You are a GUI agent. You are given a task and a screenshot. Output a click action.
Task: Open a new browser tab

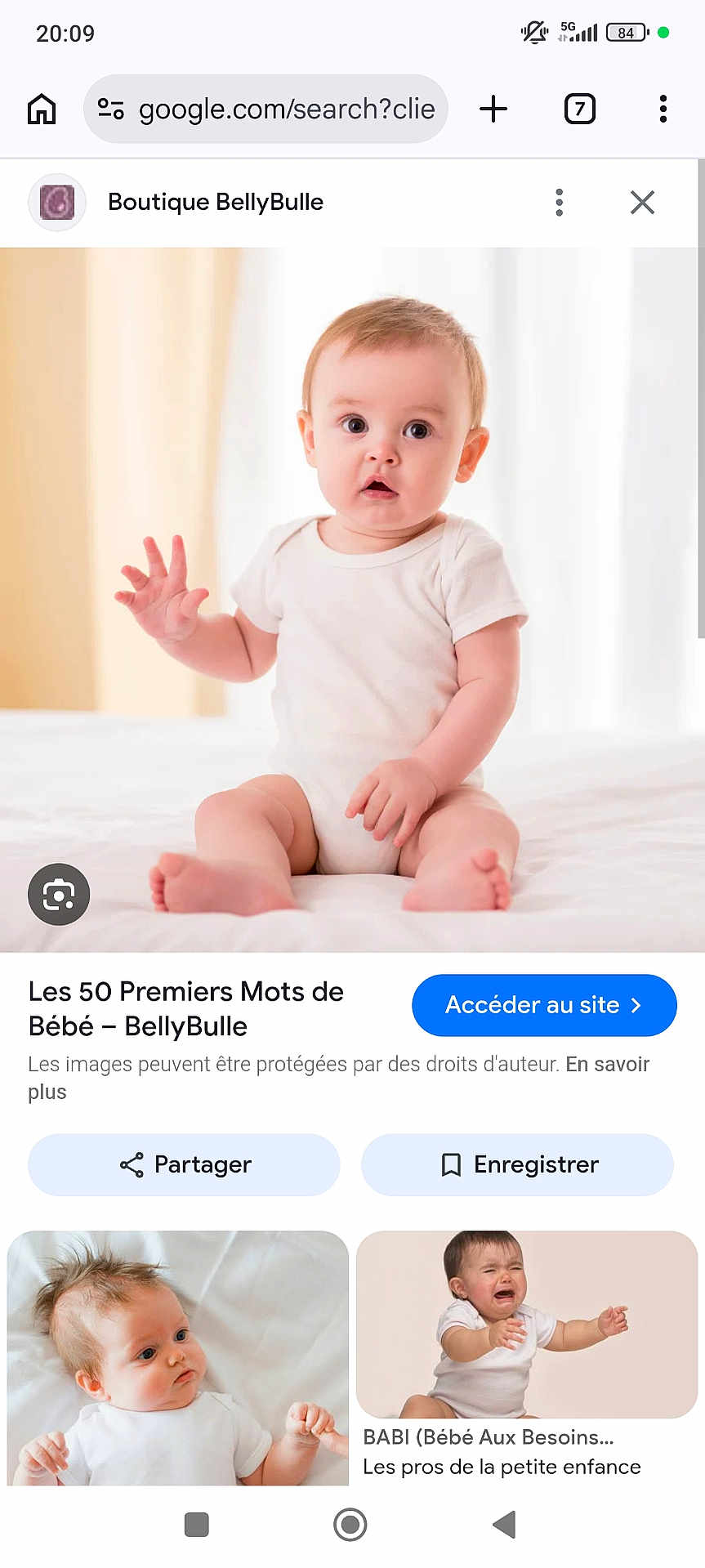click(493, 109)
